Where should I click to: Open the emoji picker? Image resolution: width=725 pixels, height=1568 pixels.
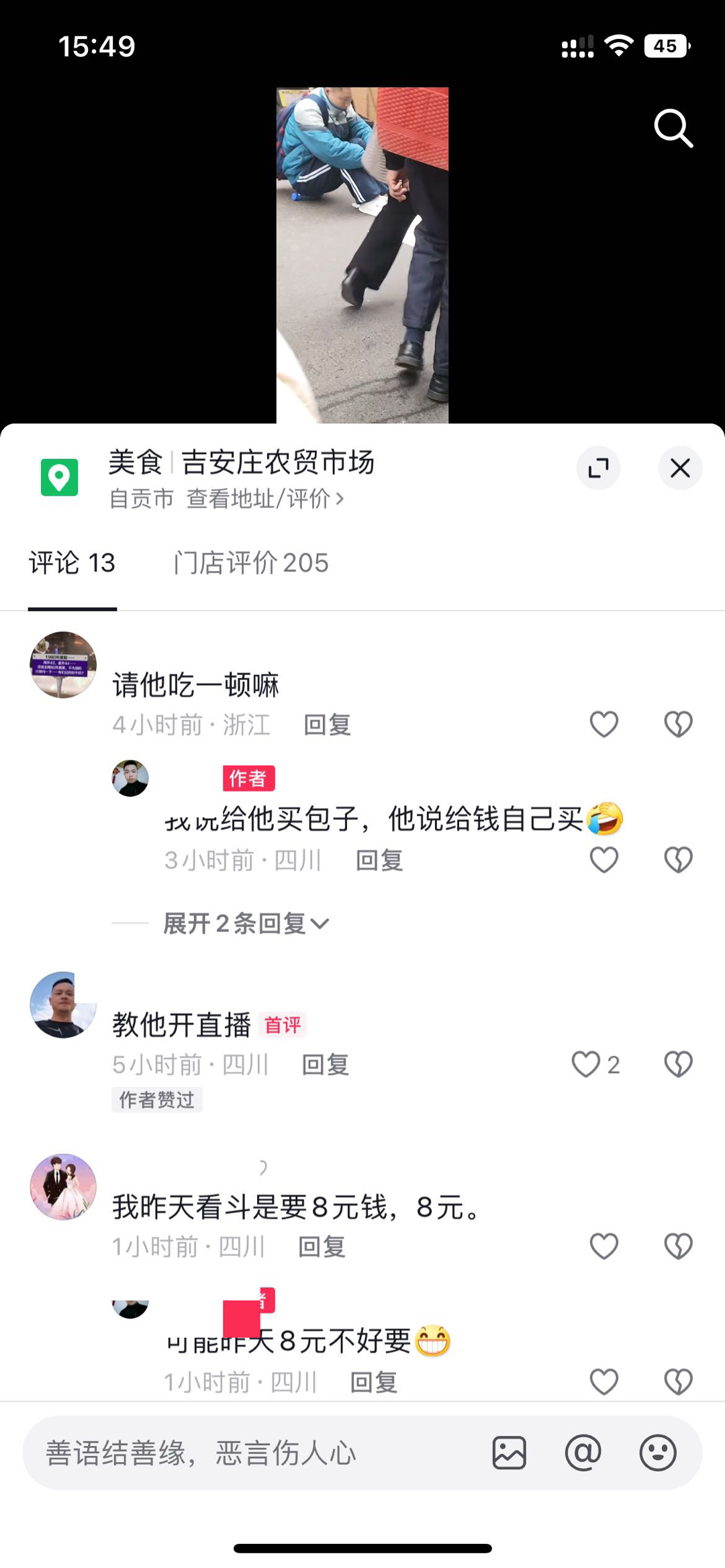pyautogui.click(x=657, y=1453)
